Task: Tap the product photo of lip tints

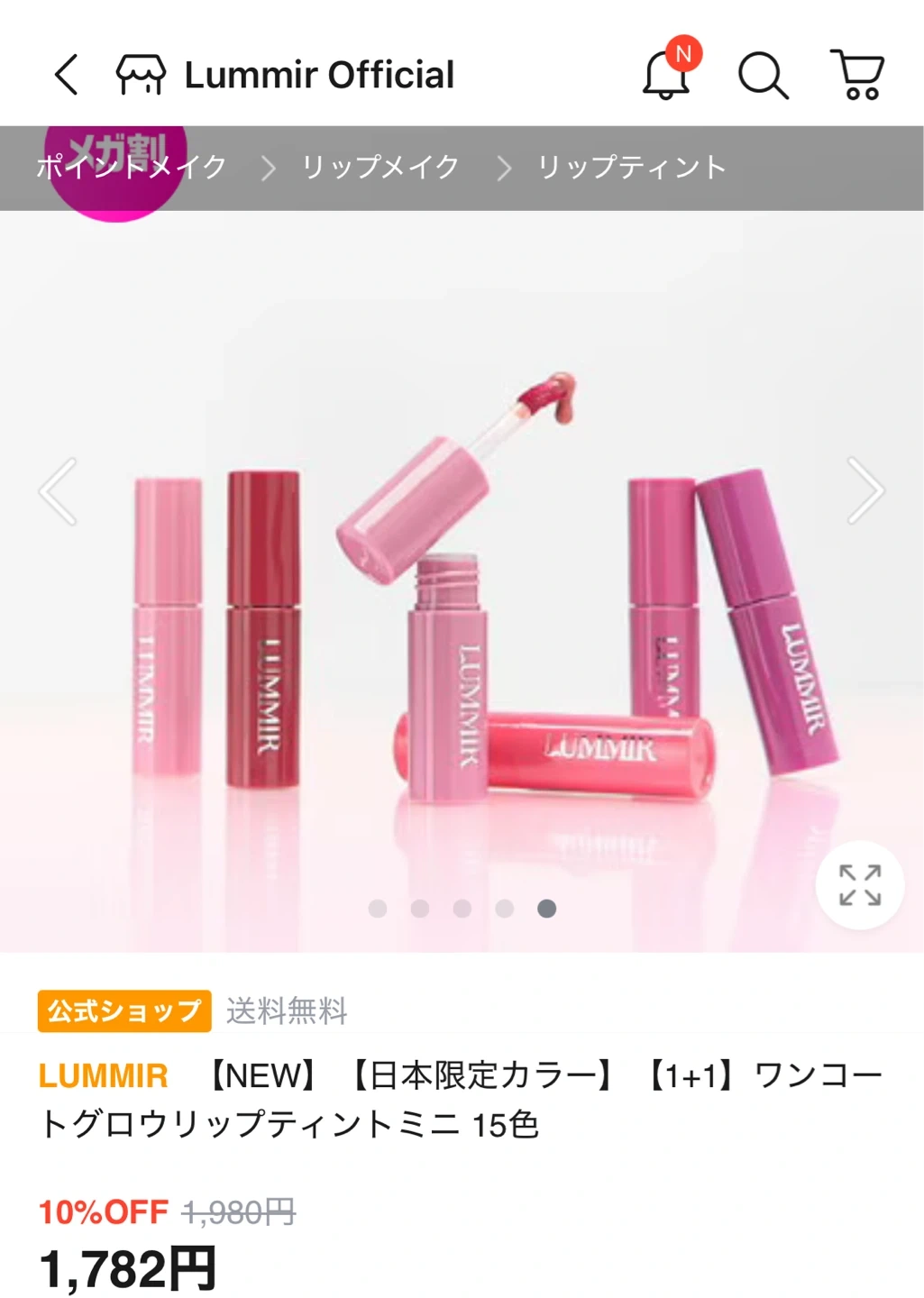Action: tap(462, 631)
